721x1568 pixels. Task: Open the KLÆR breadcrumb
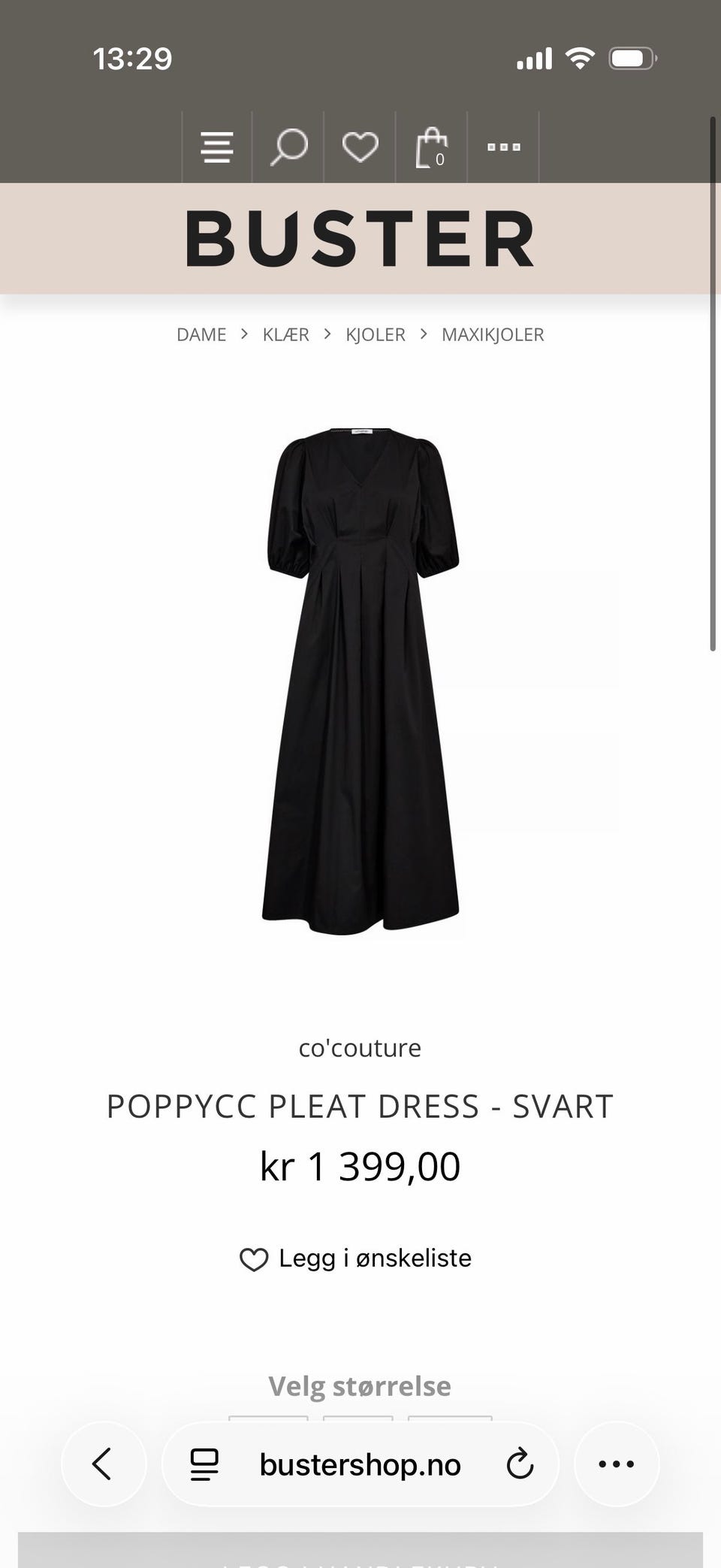pos(286,335)
